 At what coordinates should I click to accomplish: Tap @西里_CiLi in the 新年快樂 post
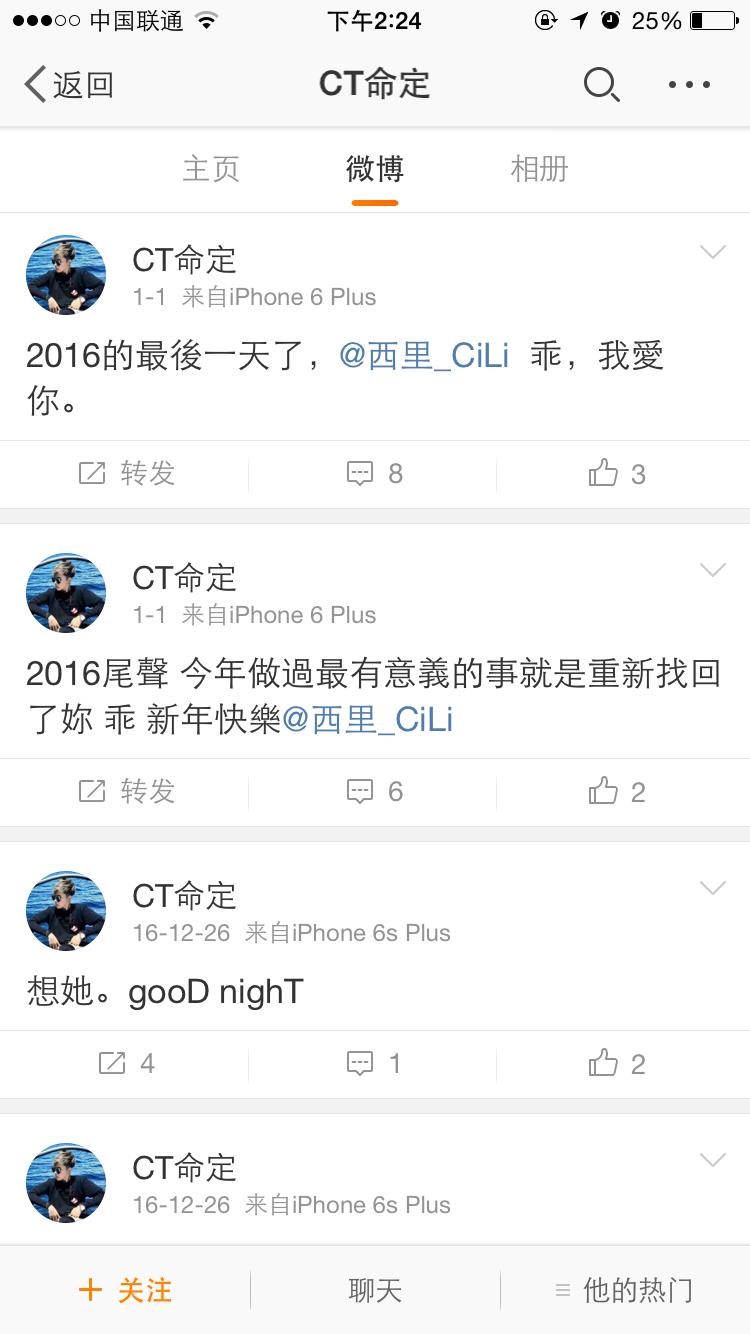(x=368, y=719)
